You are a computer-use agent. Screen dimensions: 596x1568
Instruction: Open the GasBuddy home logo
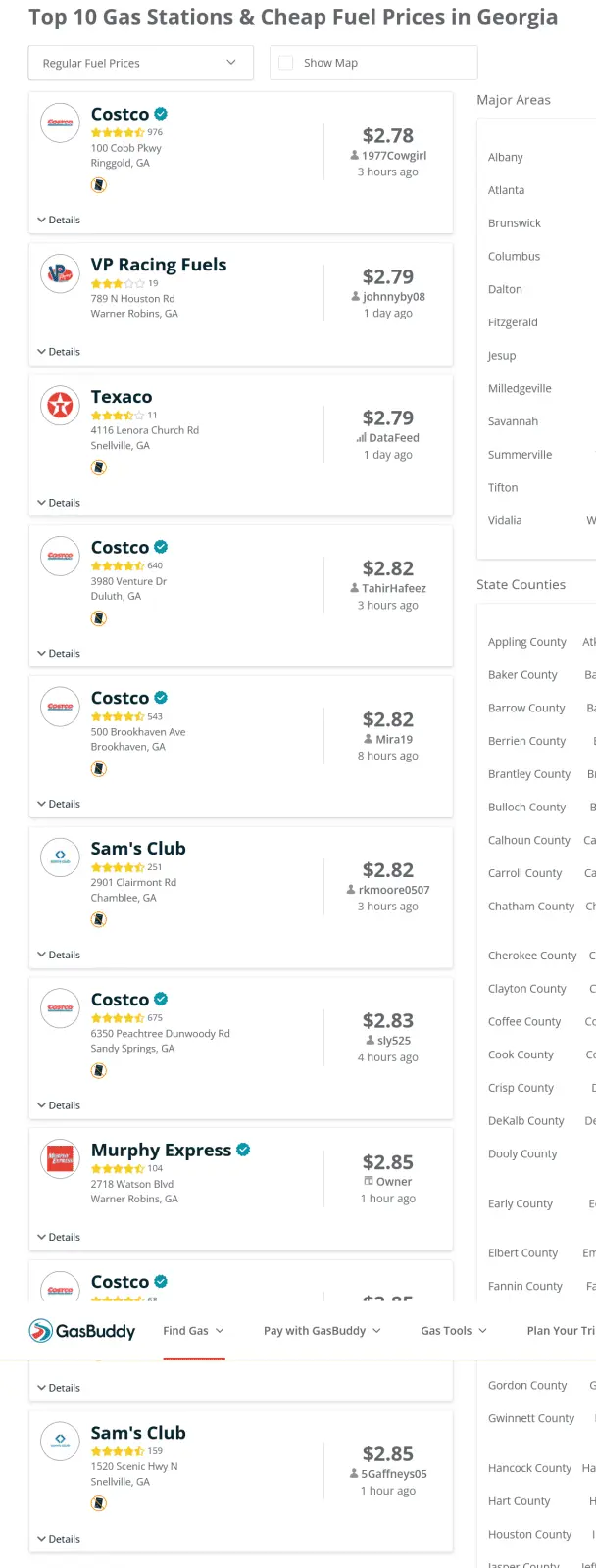pos(82,1331)
